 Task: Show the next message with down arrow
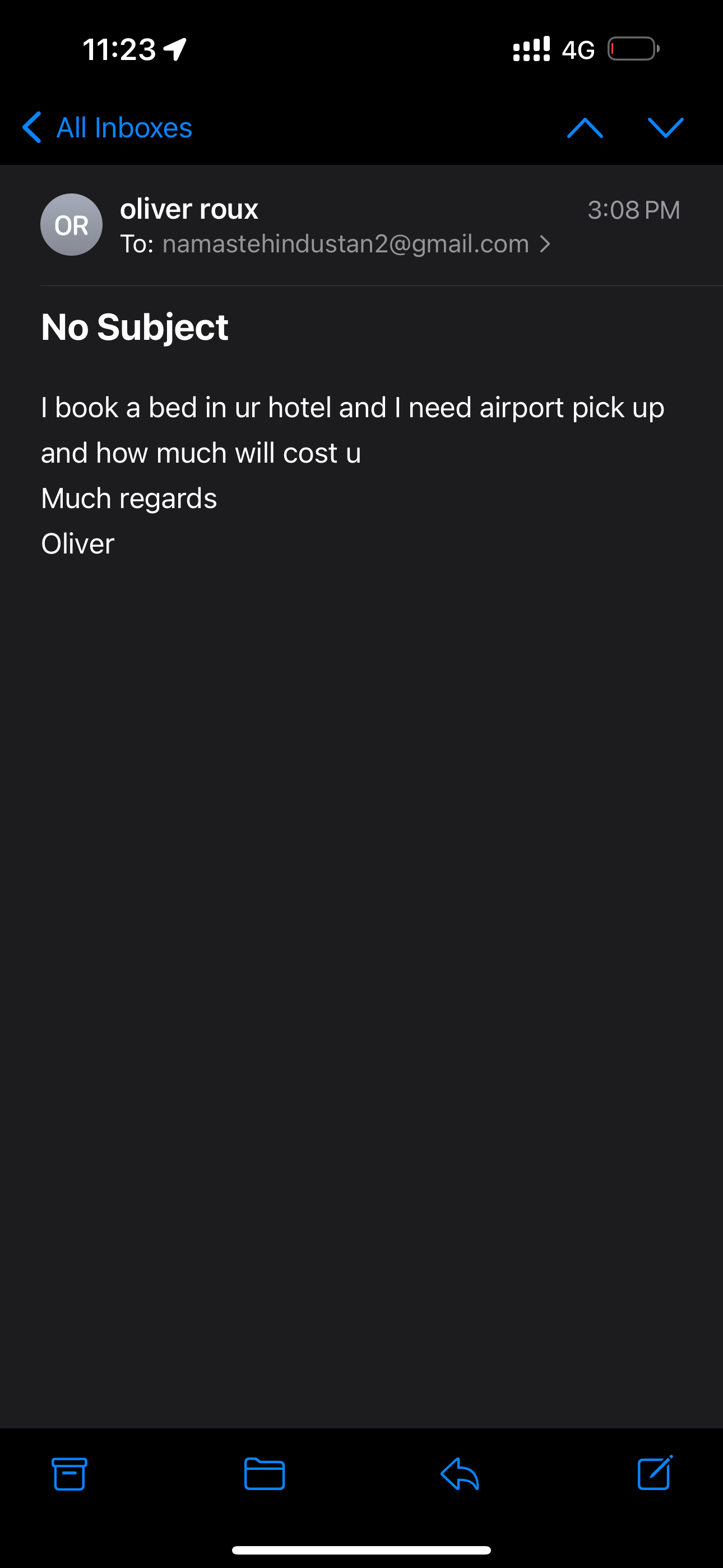666,128
